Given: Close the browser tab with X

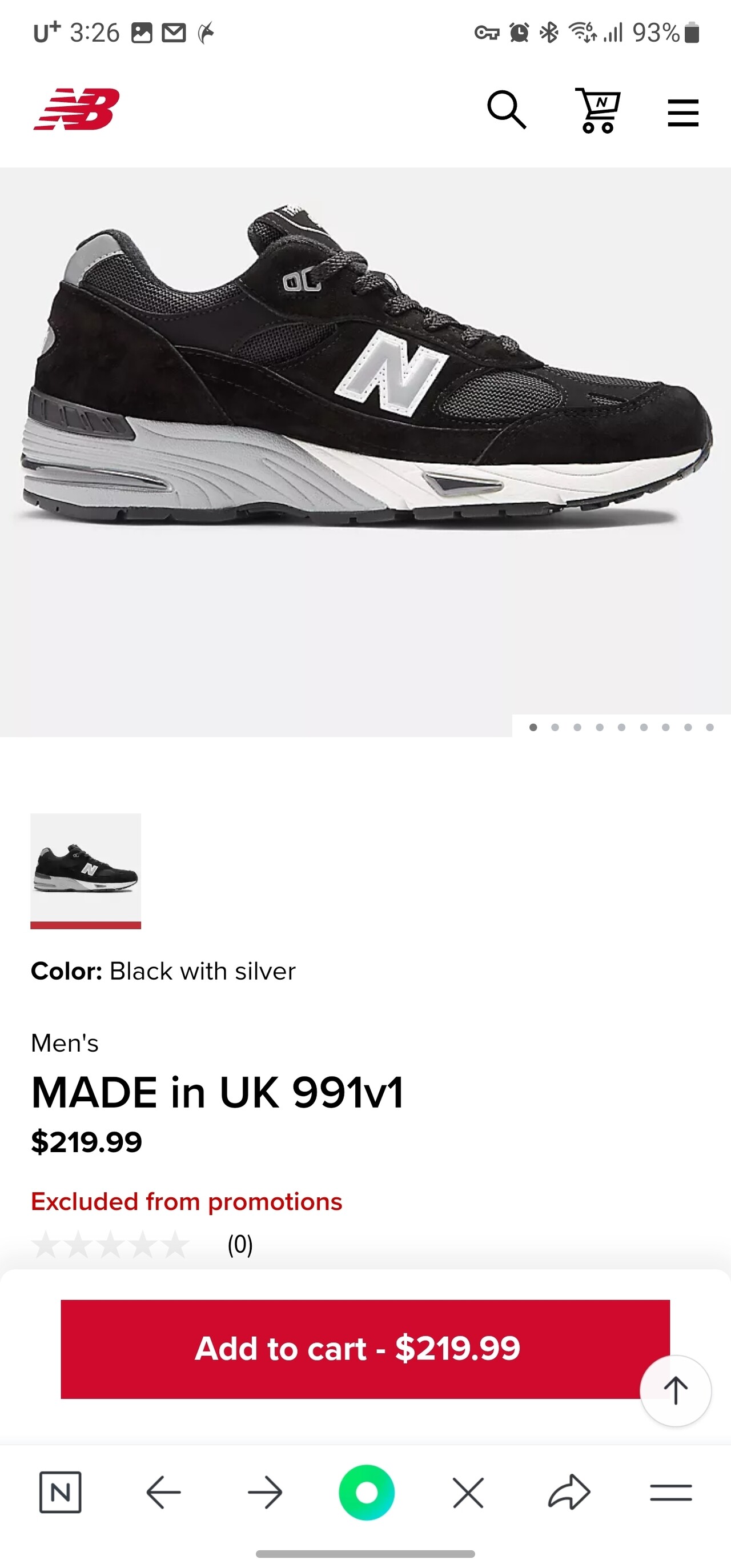Looking at the screenshot, I should (468, 1493).
